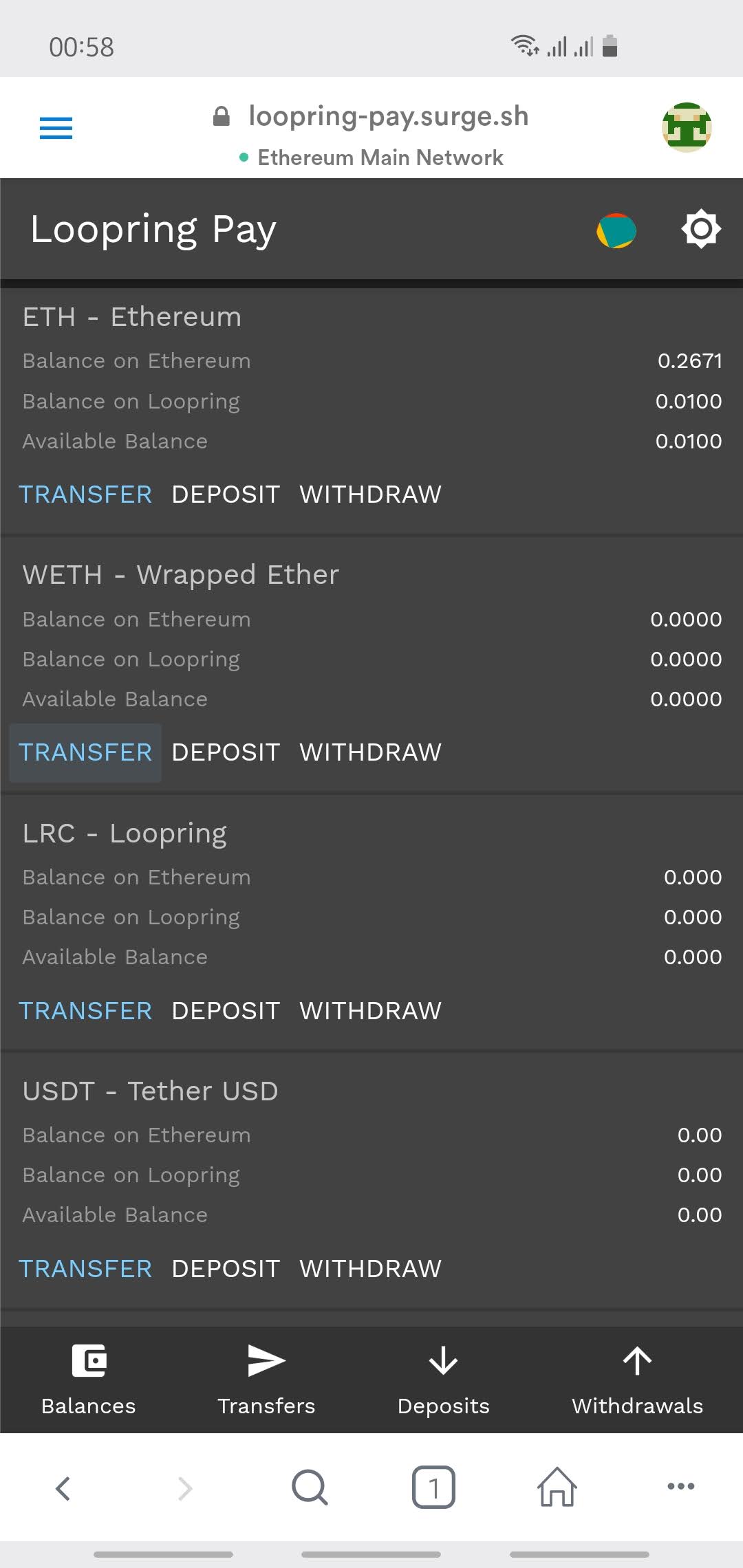
Task: Toggle the light theme brightness icon
Action: 700,229
